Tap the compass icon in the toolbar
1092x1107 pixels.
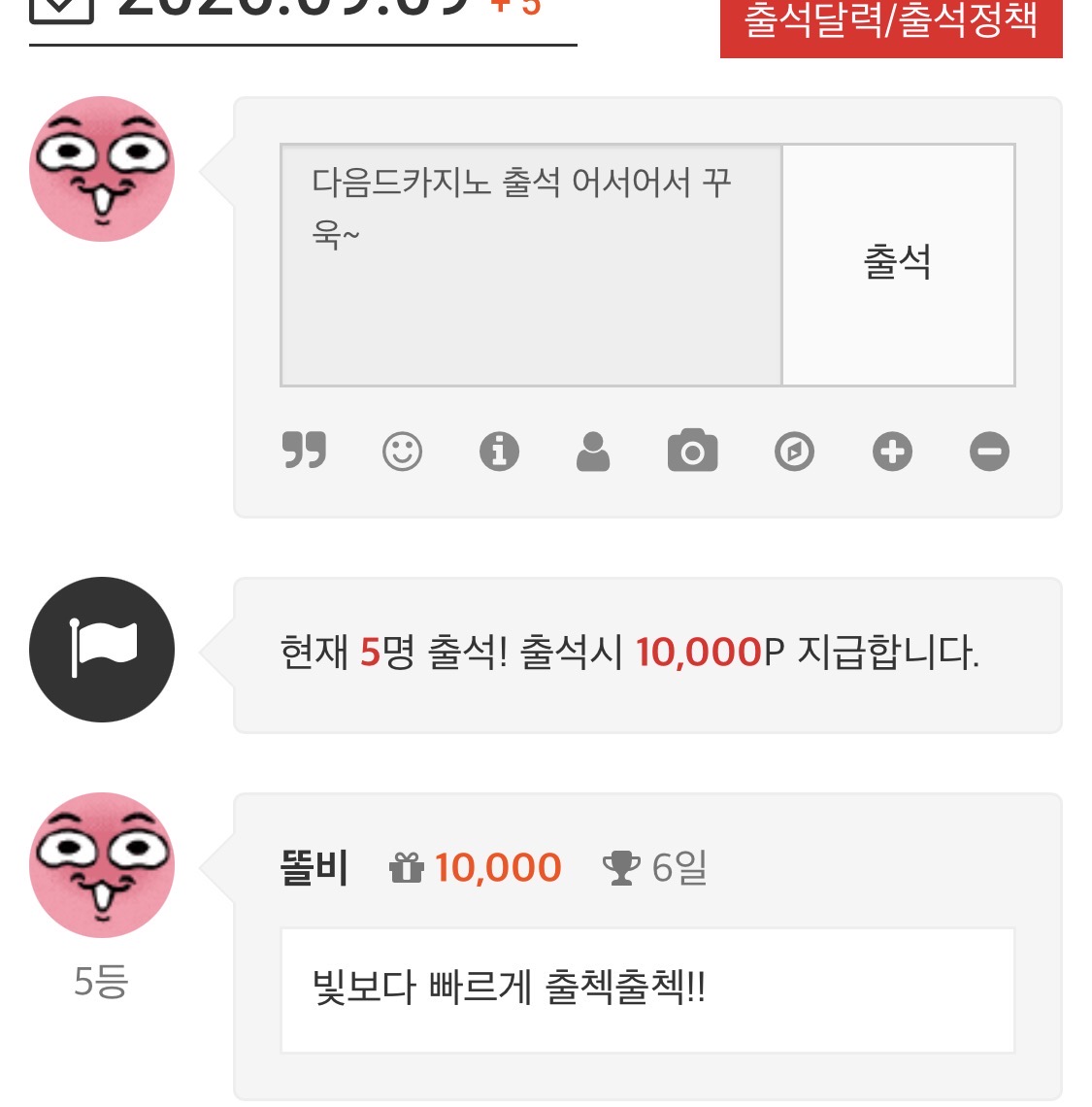point(795,452)
